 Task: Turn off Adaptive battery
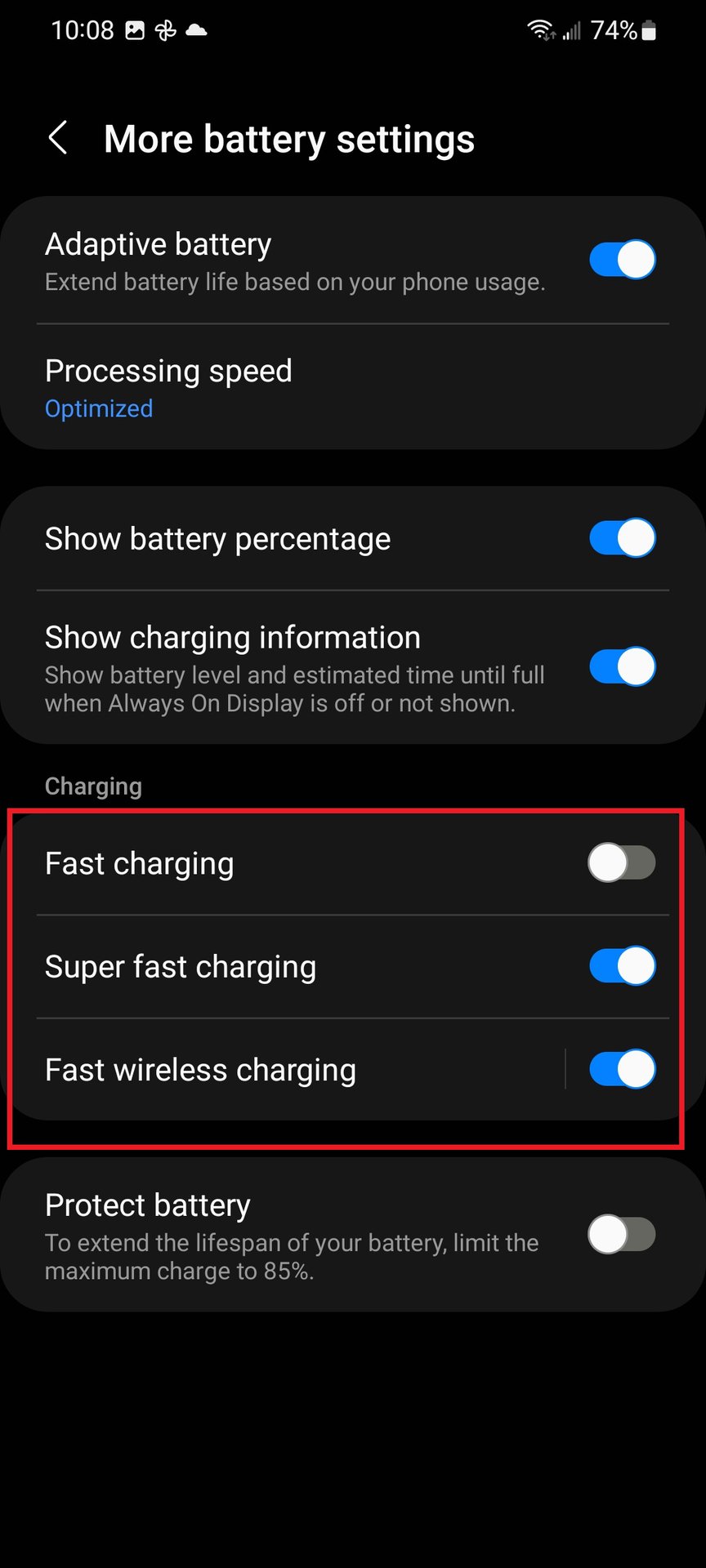tap(622, 260)
